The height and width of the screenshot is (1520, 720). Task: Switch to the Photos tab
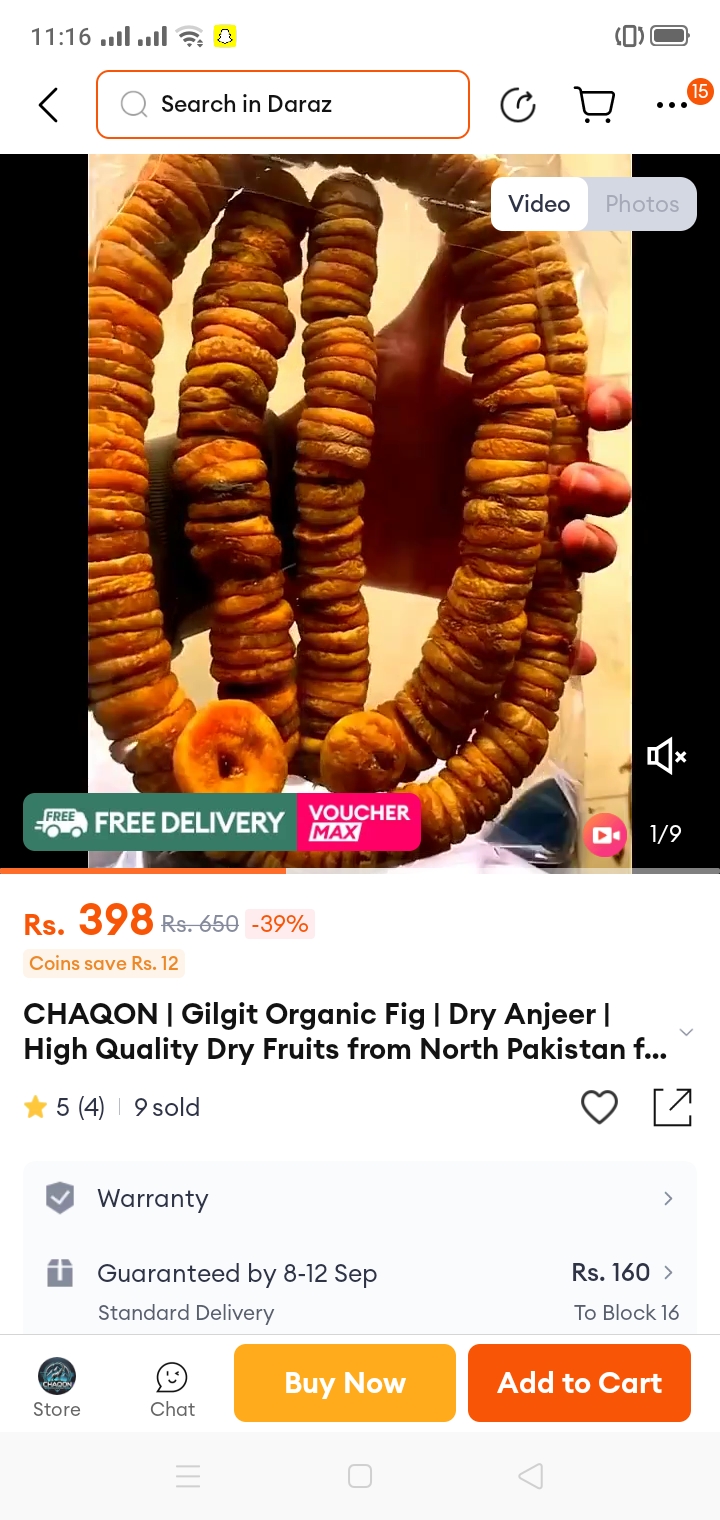tap(642, 204)
